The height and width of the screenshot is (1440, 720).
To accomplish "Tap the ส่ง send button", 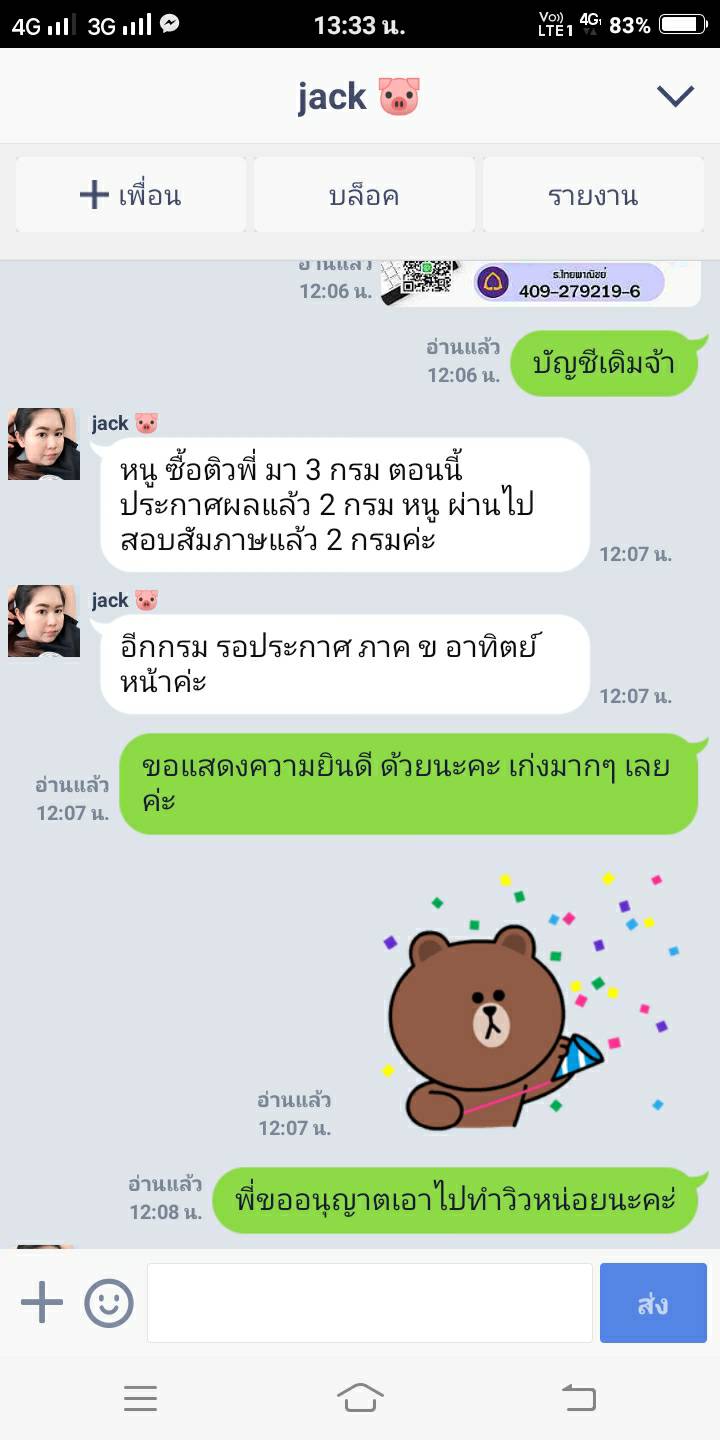I will tap(653, 1303).
